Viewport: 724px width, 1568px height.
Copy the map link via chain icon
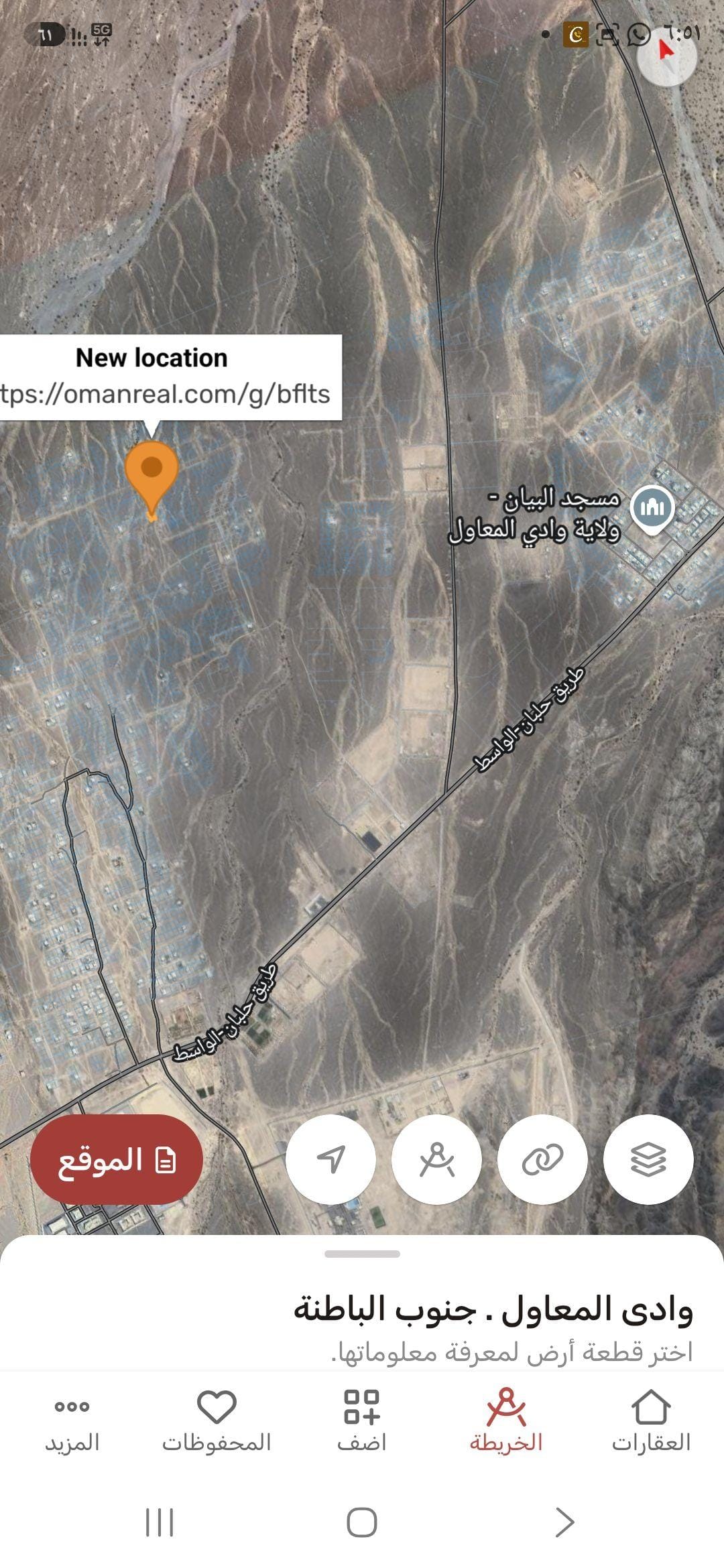[x=542, y=1159]
